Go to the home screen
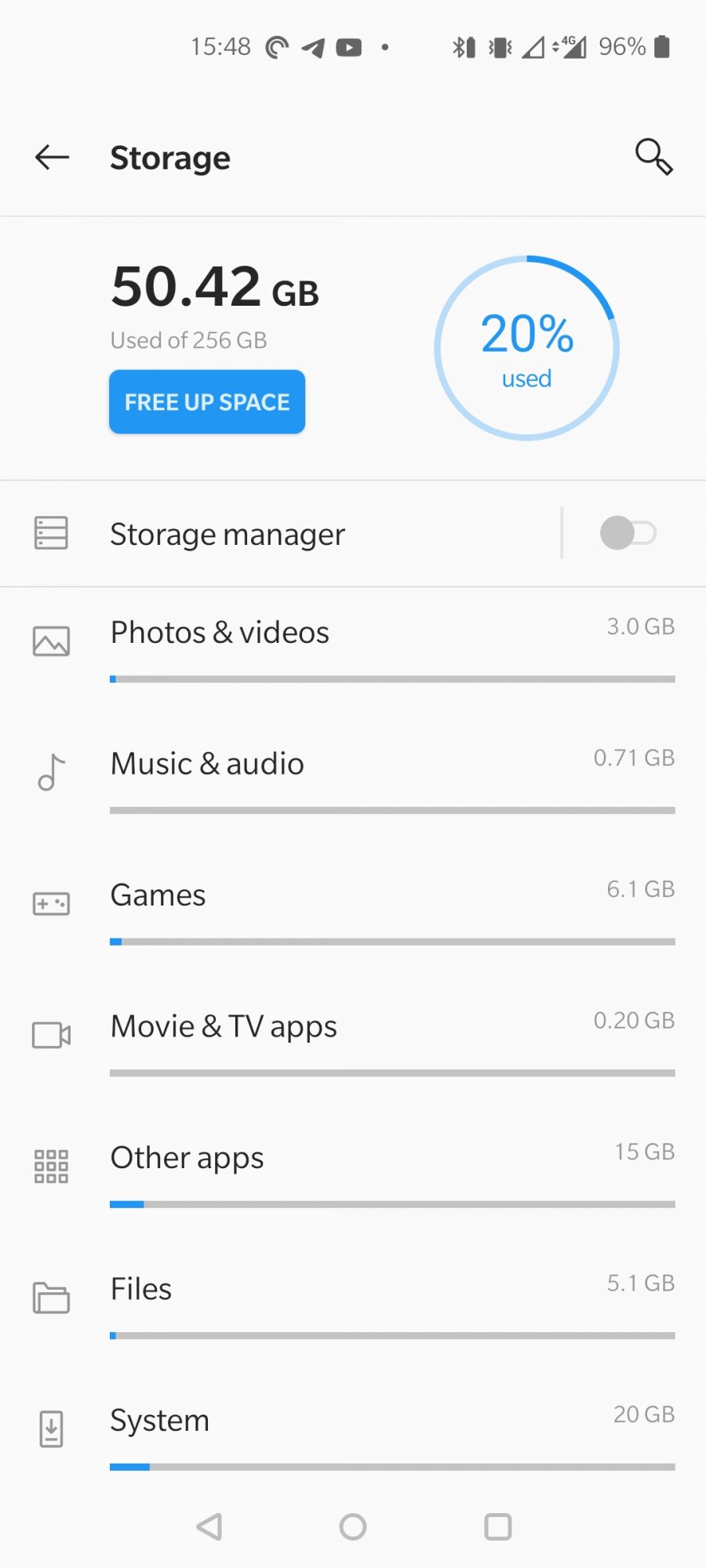 tap(353, 1526)
